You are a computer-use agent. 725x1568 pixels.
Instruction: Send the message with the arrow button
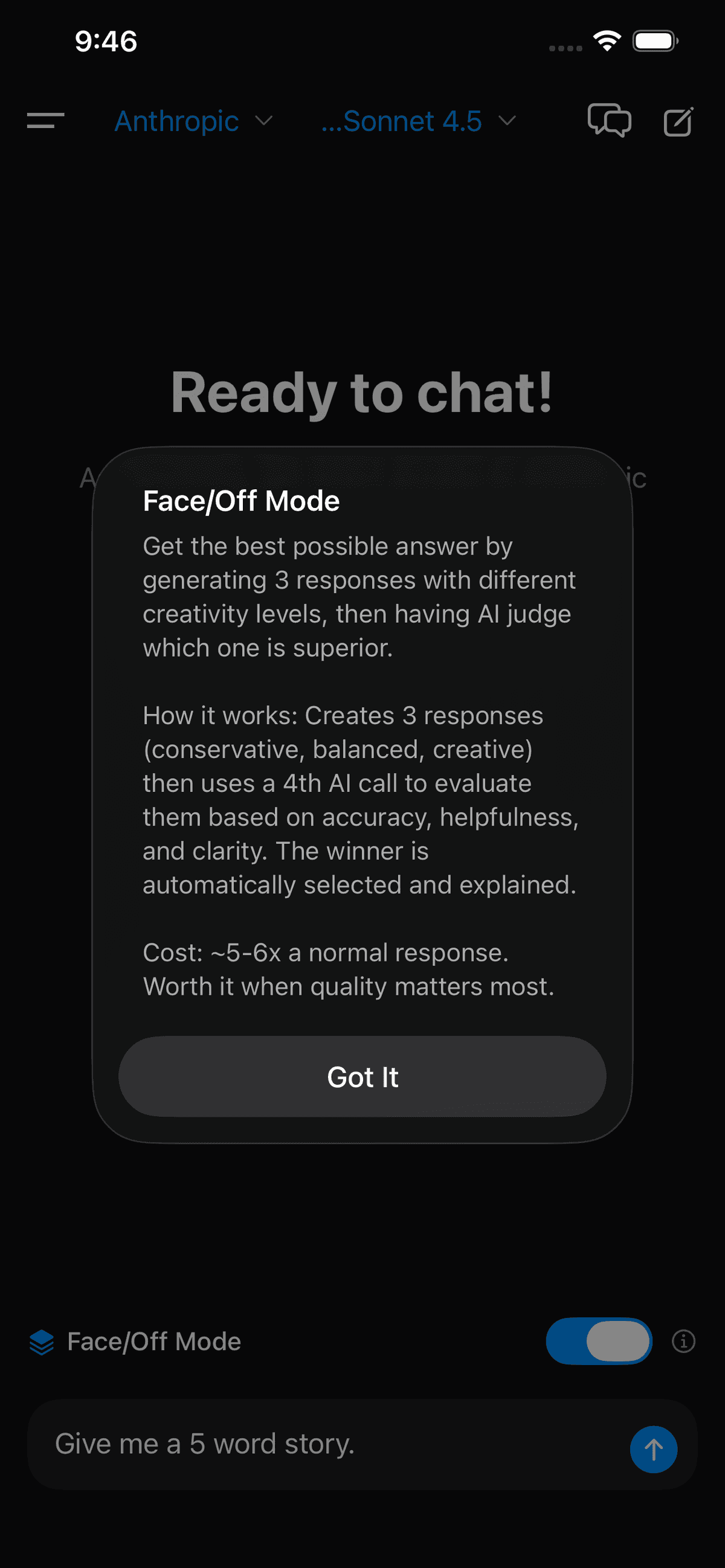[653, 1449]
